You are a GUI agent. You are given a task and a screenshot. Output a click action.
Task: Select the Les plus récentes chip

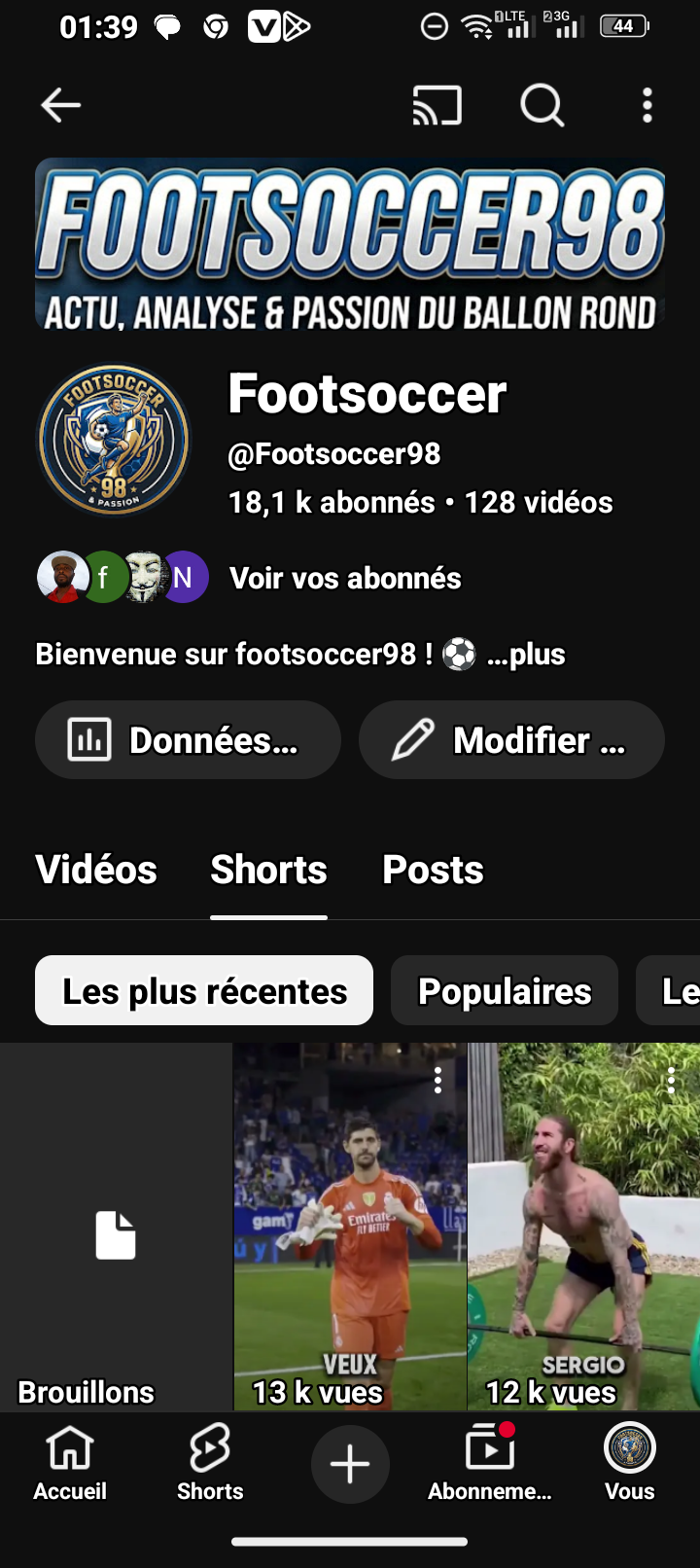pos(204,990)
